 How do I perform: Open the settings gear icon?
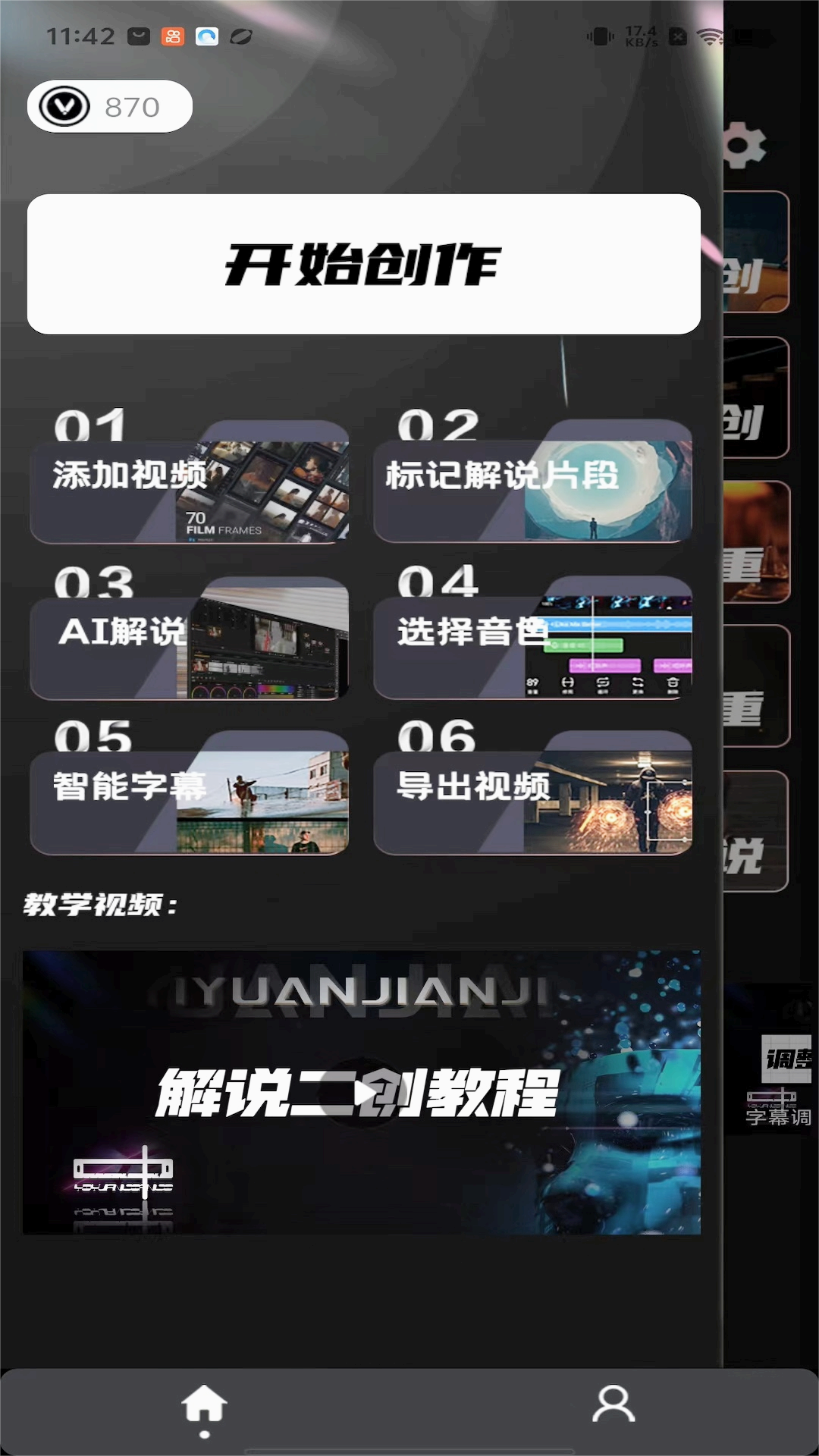(x=745, y=146)
